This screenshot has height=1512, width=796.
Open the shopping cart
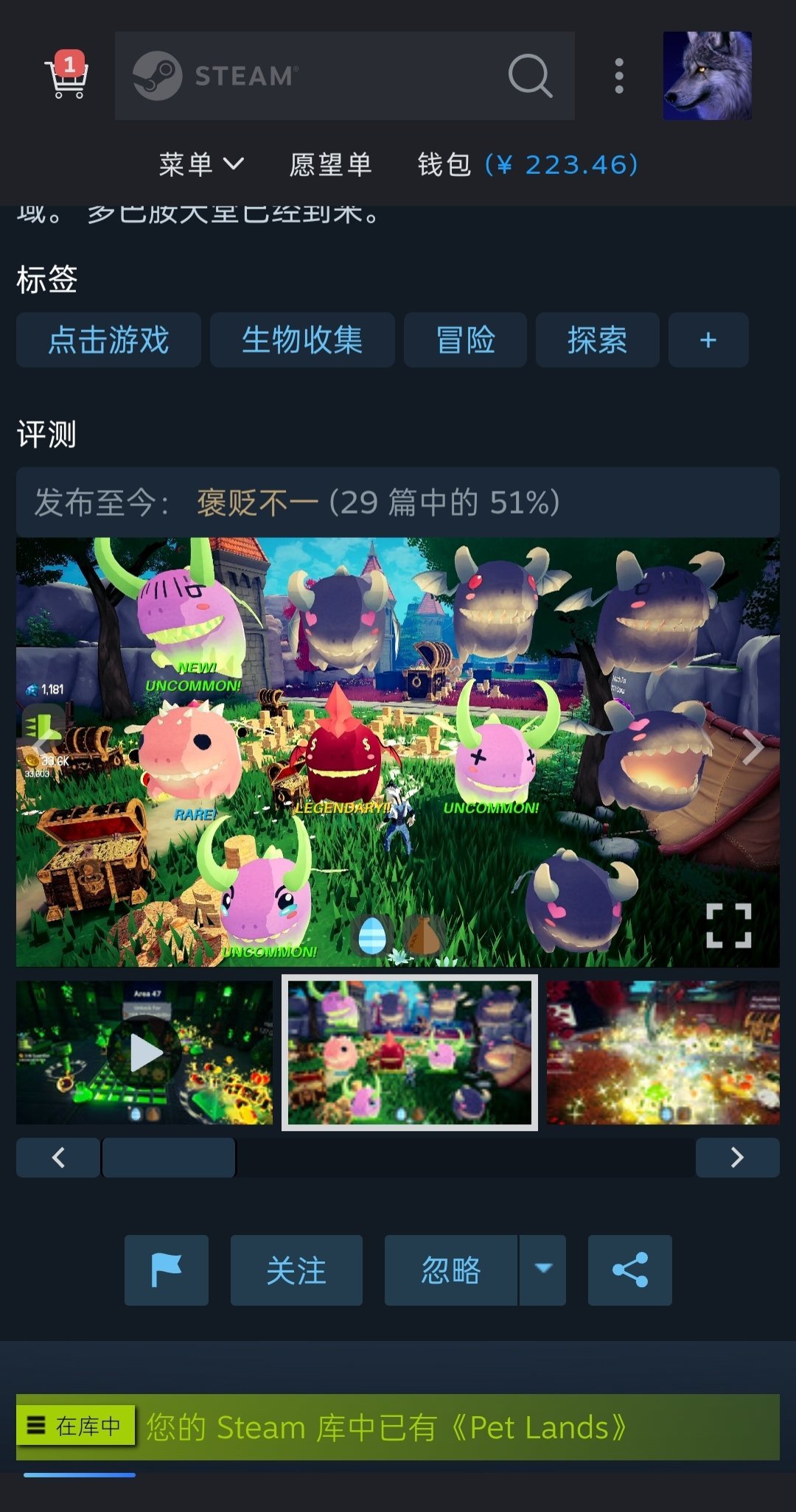pyautogui.click(x=67, y=76)
